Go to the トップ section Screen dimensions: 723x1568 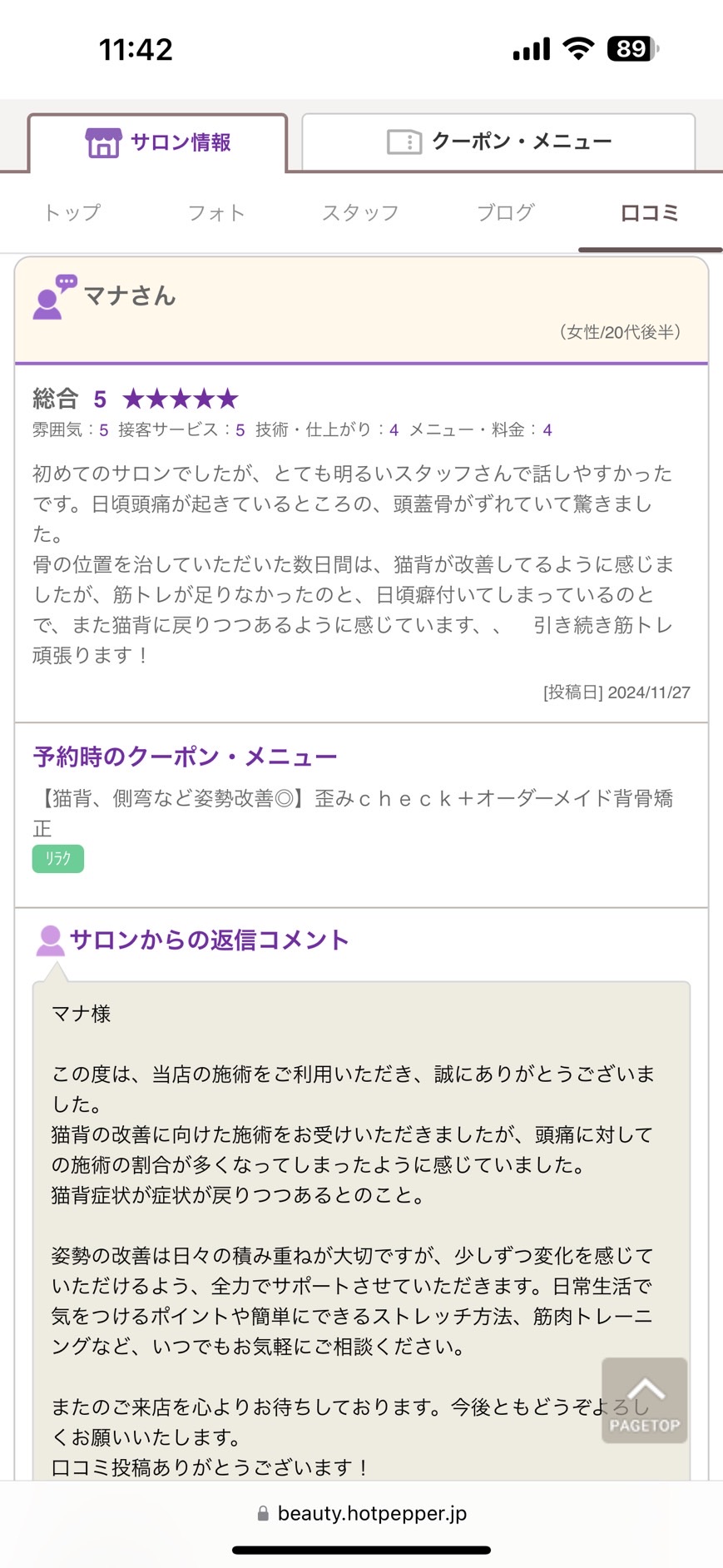72,213
